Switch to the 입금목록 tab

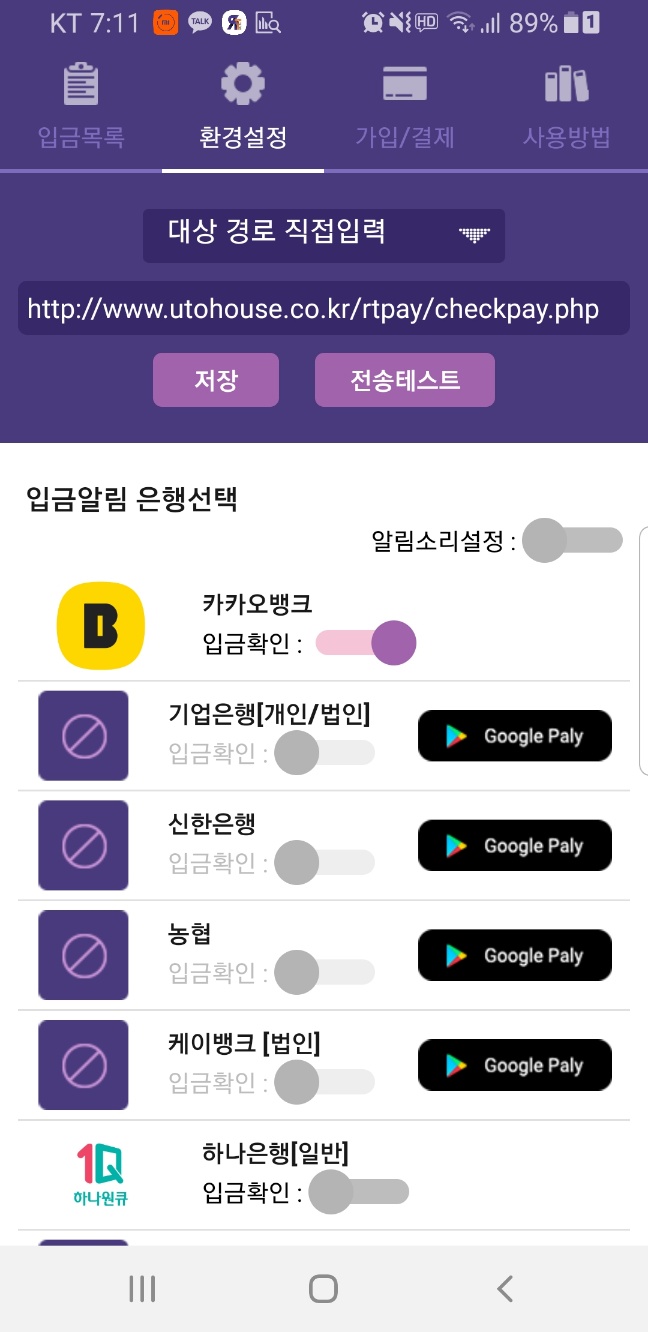pos(81,105)
